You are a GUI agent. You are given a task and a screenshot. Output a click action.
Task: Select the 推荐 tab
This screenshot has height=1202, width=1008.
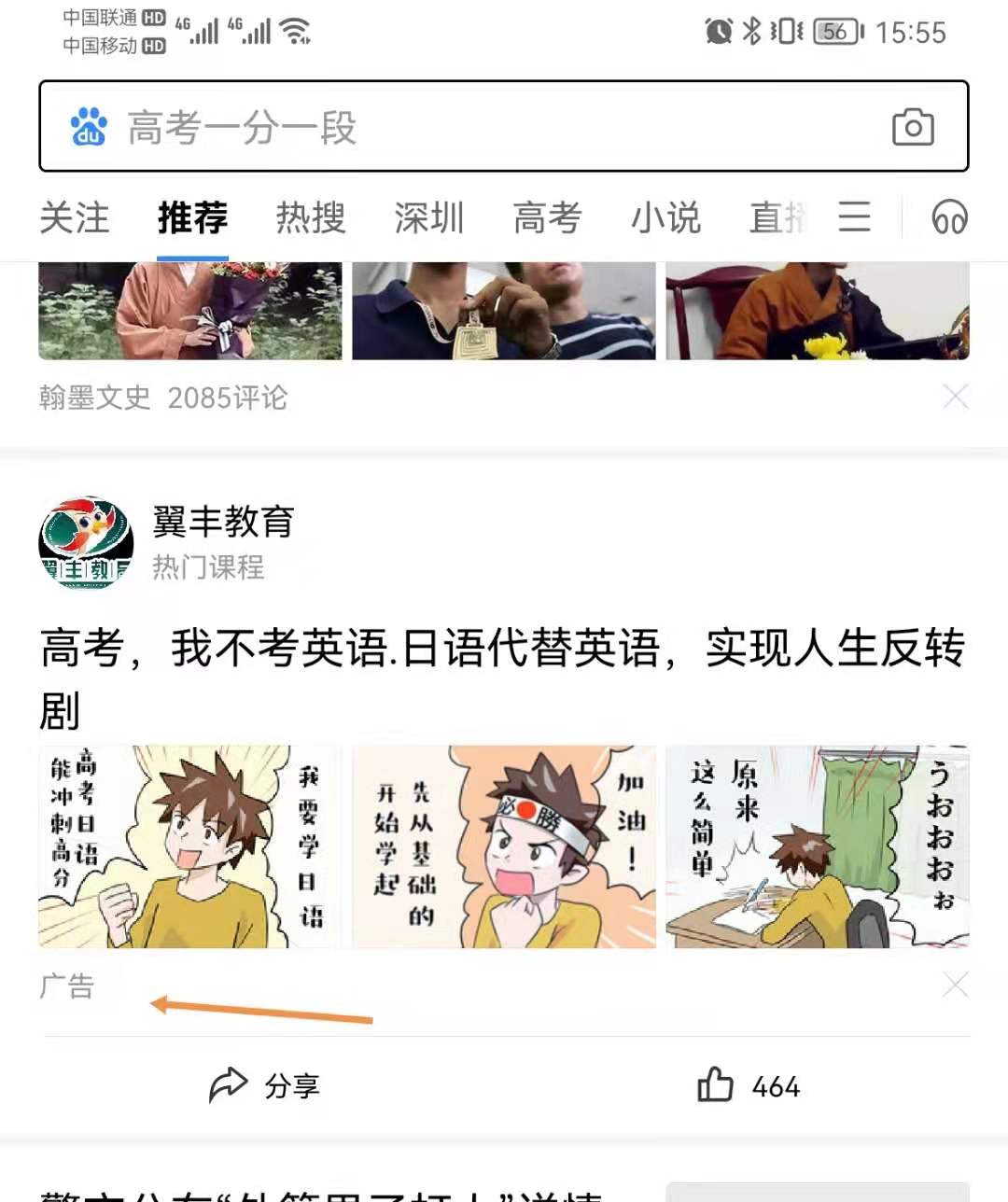coord(192,218)
